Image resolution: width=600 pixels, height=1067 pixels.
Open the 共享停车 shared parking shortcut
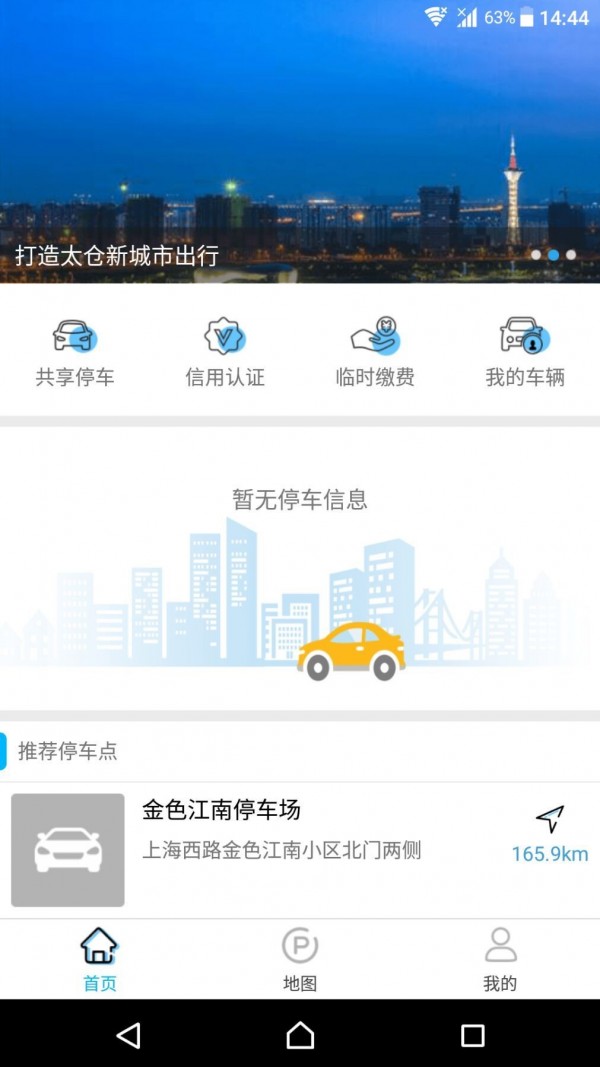click(x=75, y=352)
